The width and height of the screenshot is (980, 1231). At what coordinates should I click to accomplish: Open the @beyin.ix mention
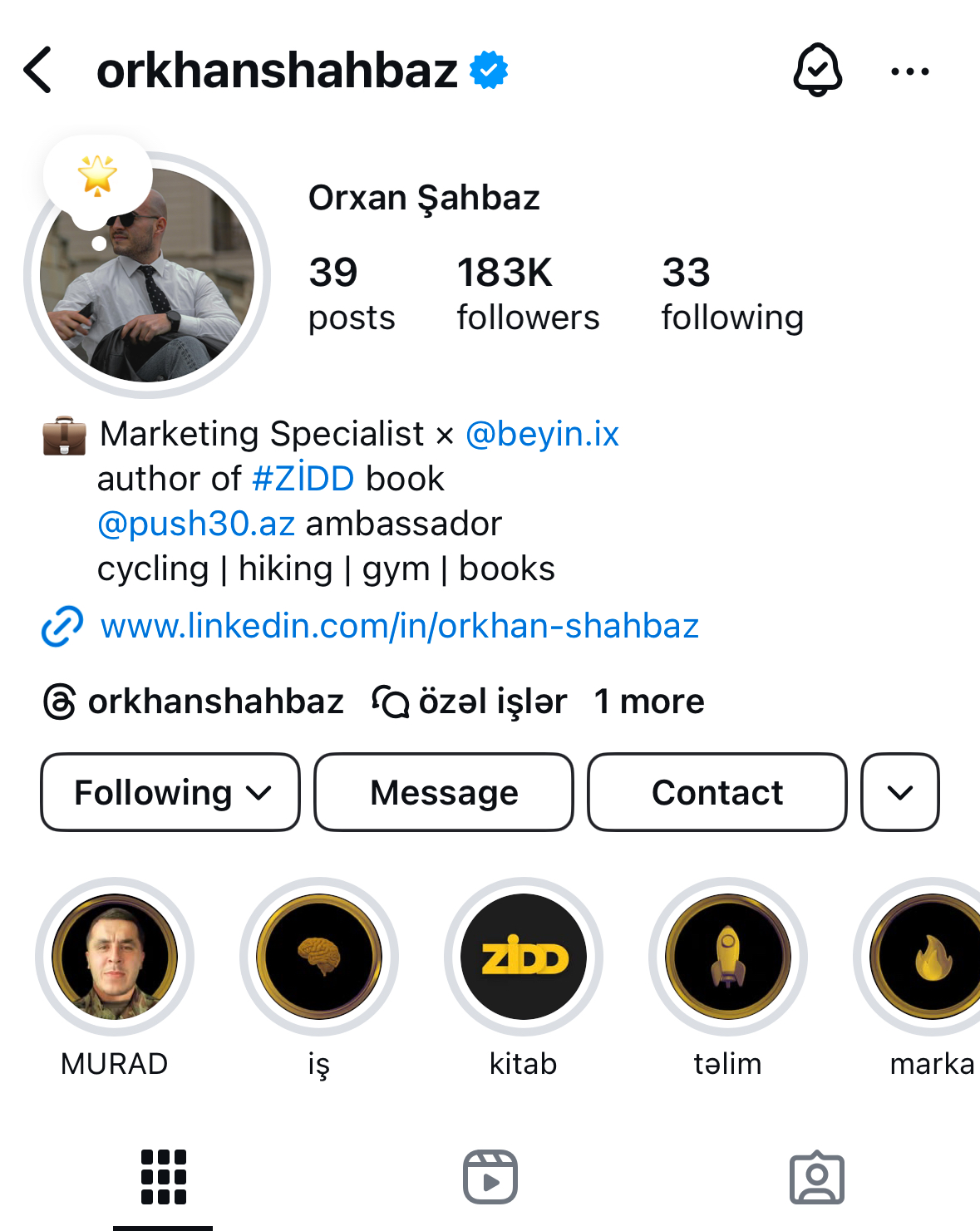pyautogui.click(x=542, y=434)
